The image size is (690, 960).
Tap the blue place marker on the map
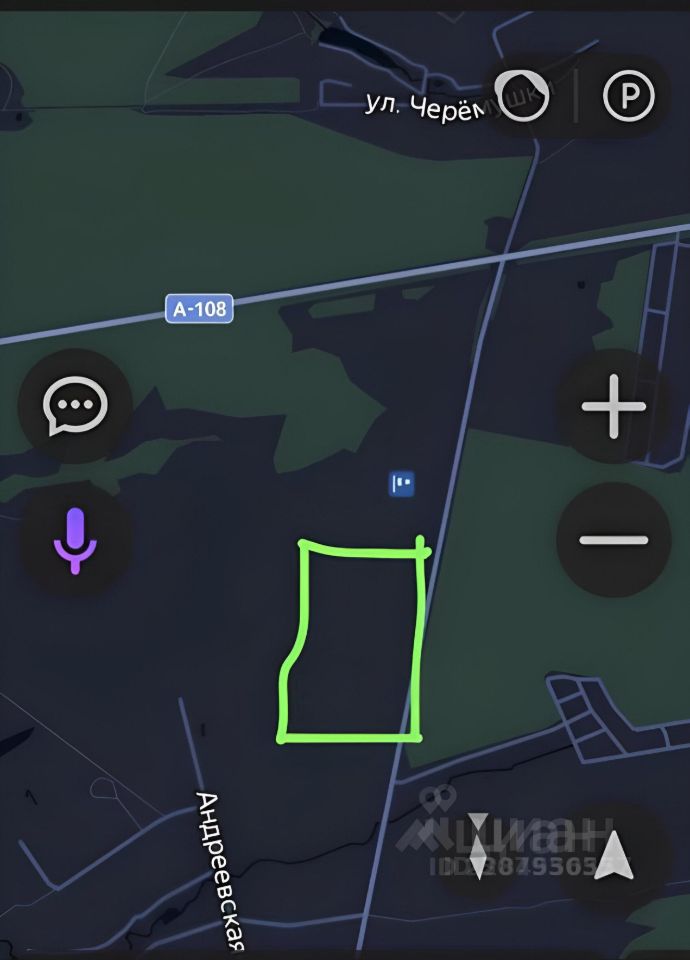pyautogui.click(x=402, y=485)
